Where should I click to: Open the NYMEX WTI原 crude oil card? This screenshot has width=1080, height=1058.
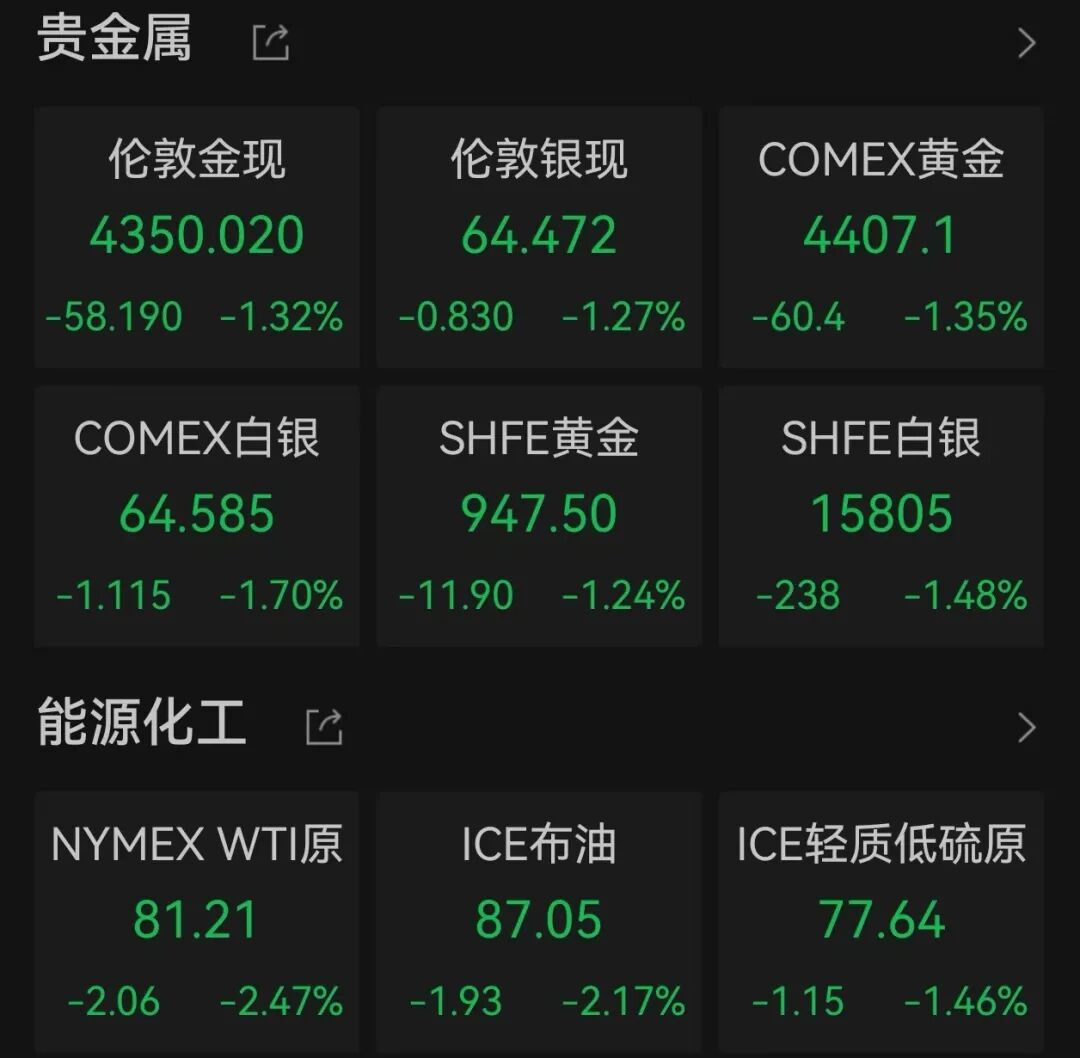(x=196, y=922)
